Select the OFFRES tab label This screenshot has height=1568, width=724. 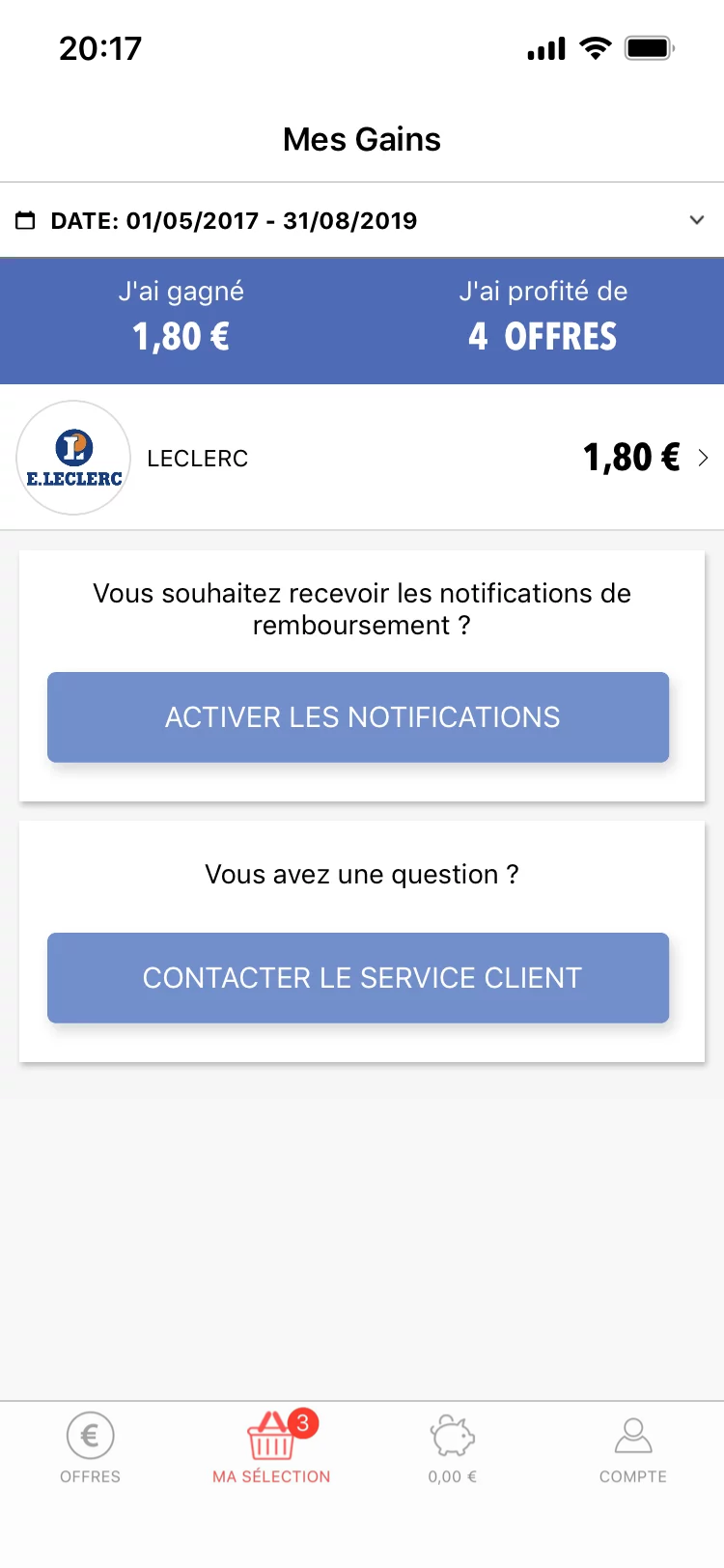click(90, 1475)
